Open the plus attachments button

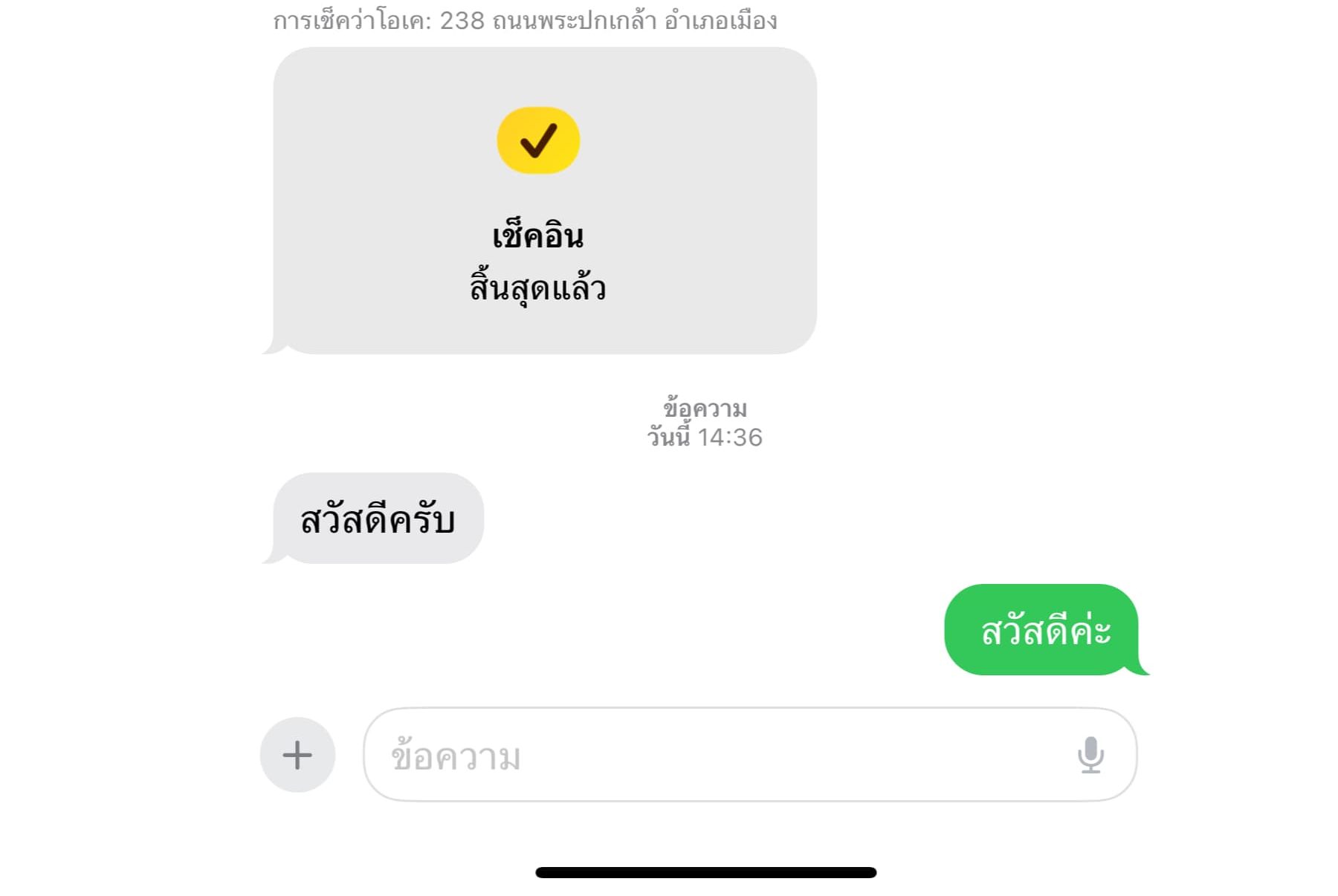[x=297, y=755]
